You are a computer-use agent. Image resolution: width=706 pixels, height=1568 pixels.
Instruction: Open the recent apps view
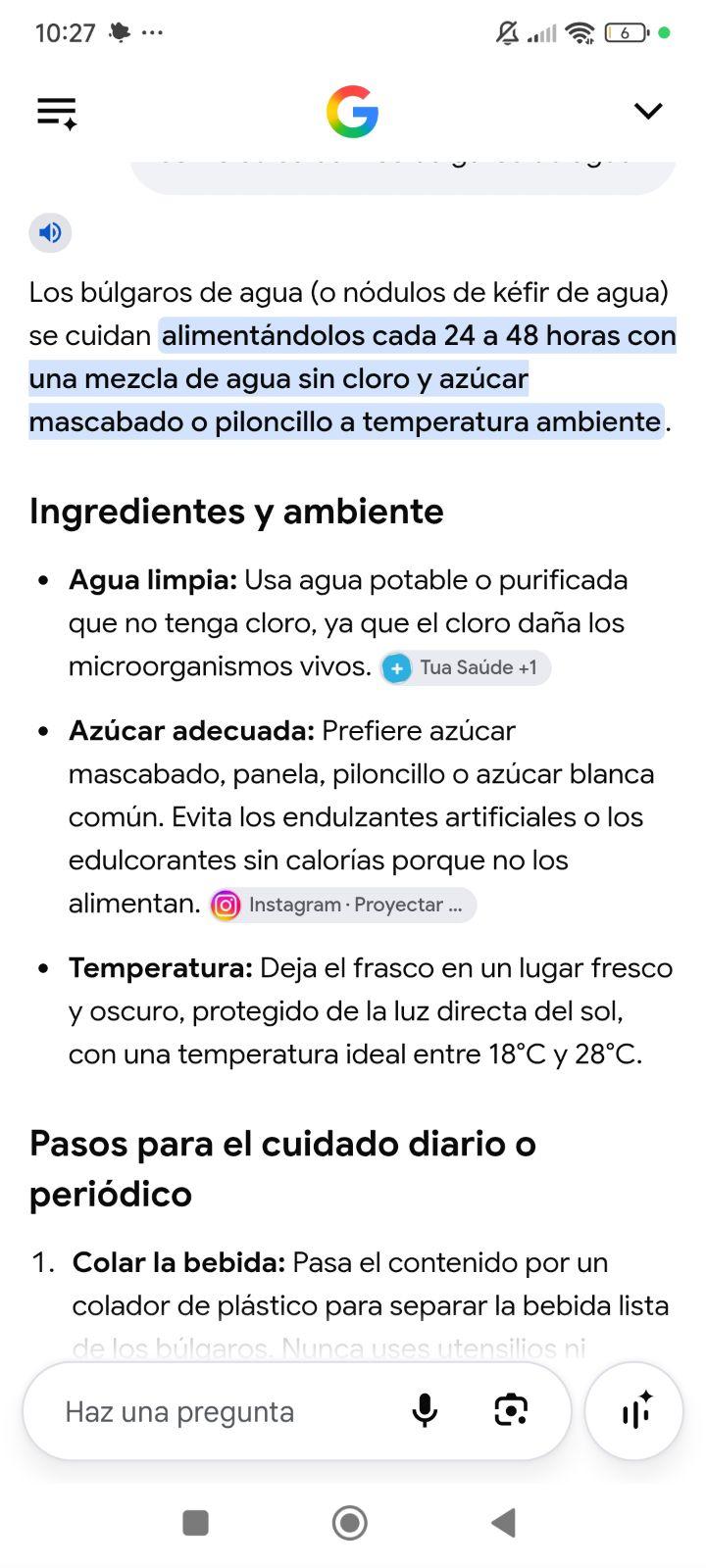tap(196, 1523)
